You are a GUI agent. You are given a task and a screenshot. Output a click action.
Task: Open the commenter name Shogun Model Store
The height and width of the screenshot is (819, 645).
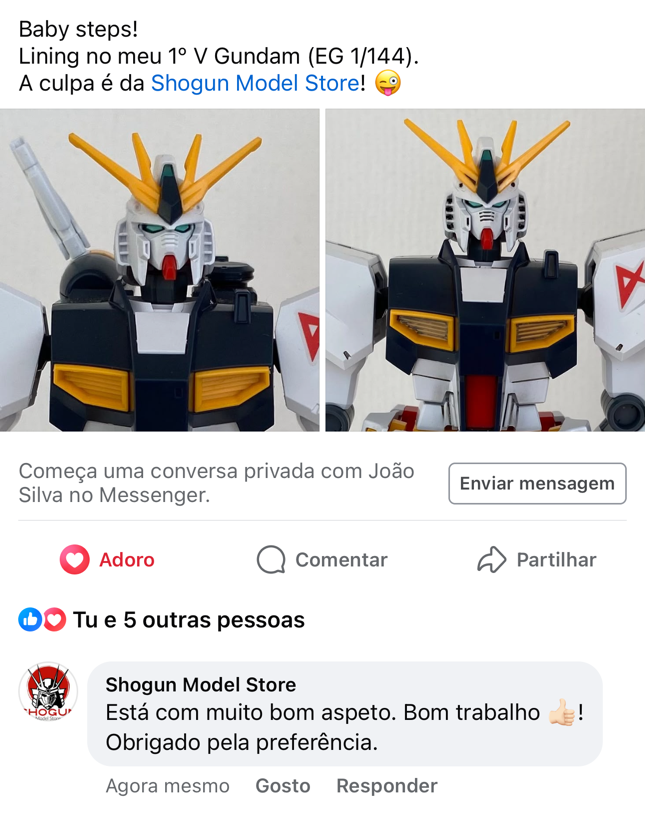201,685
